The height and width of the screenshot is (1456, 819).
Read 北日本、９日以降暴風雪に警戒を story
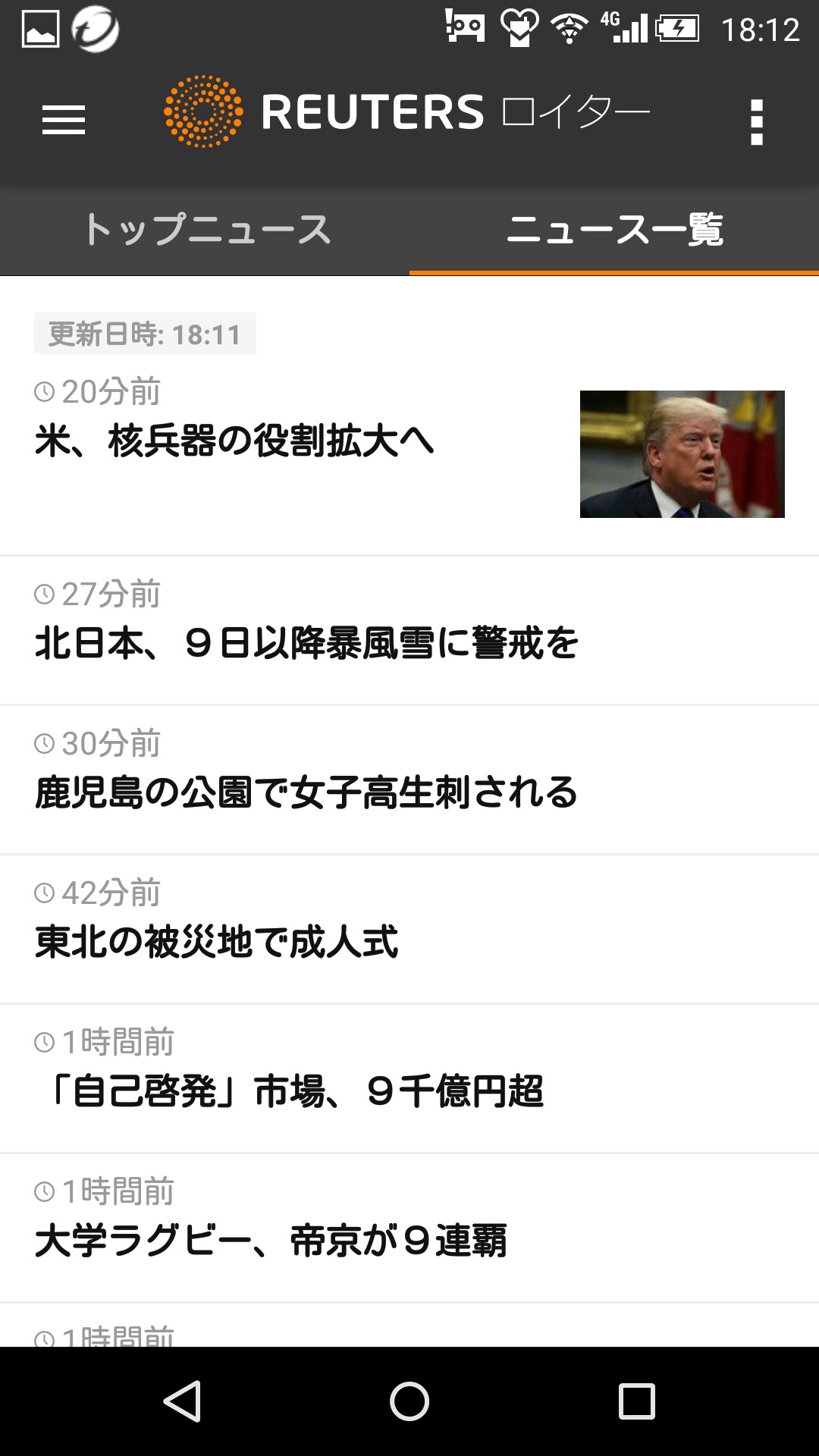(306, 643)
